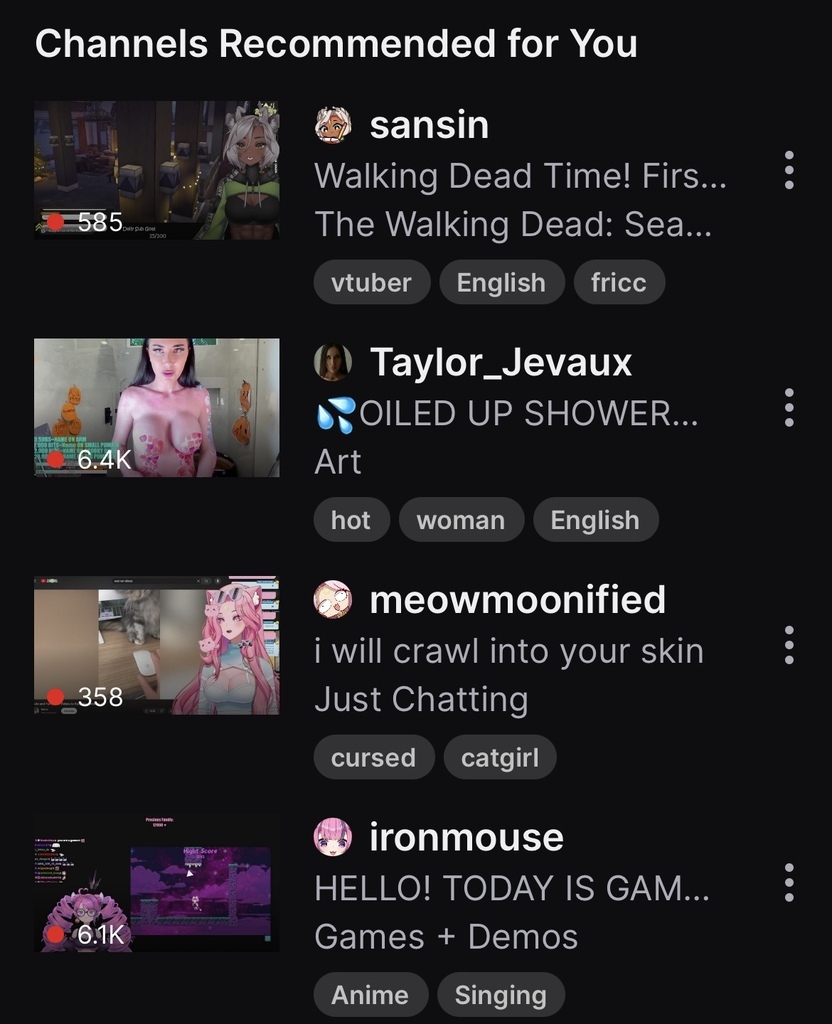
Task: Open the ironmouse stream thumbnail
Action: point(156,883)
